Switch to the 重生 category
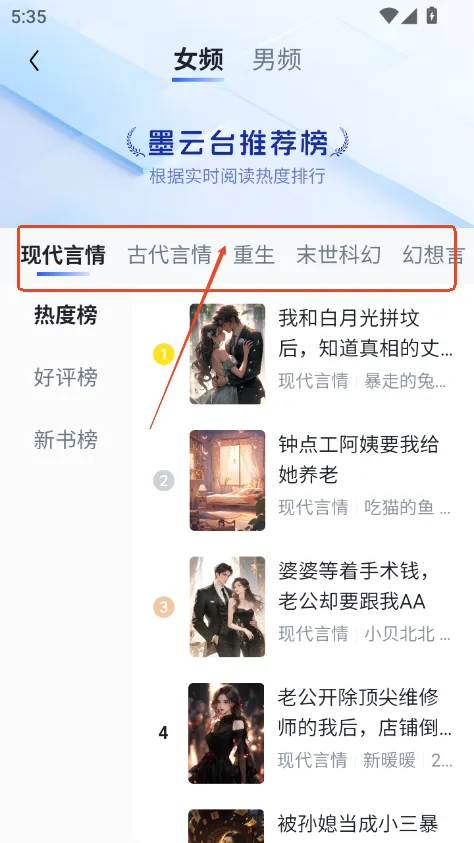The width and height of the screenshot is (474, 843). 254,255
